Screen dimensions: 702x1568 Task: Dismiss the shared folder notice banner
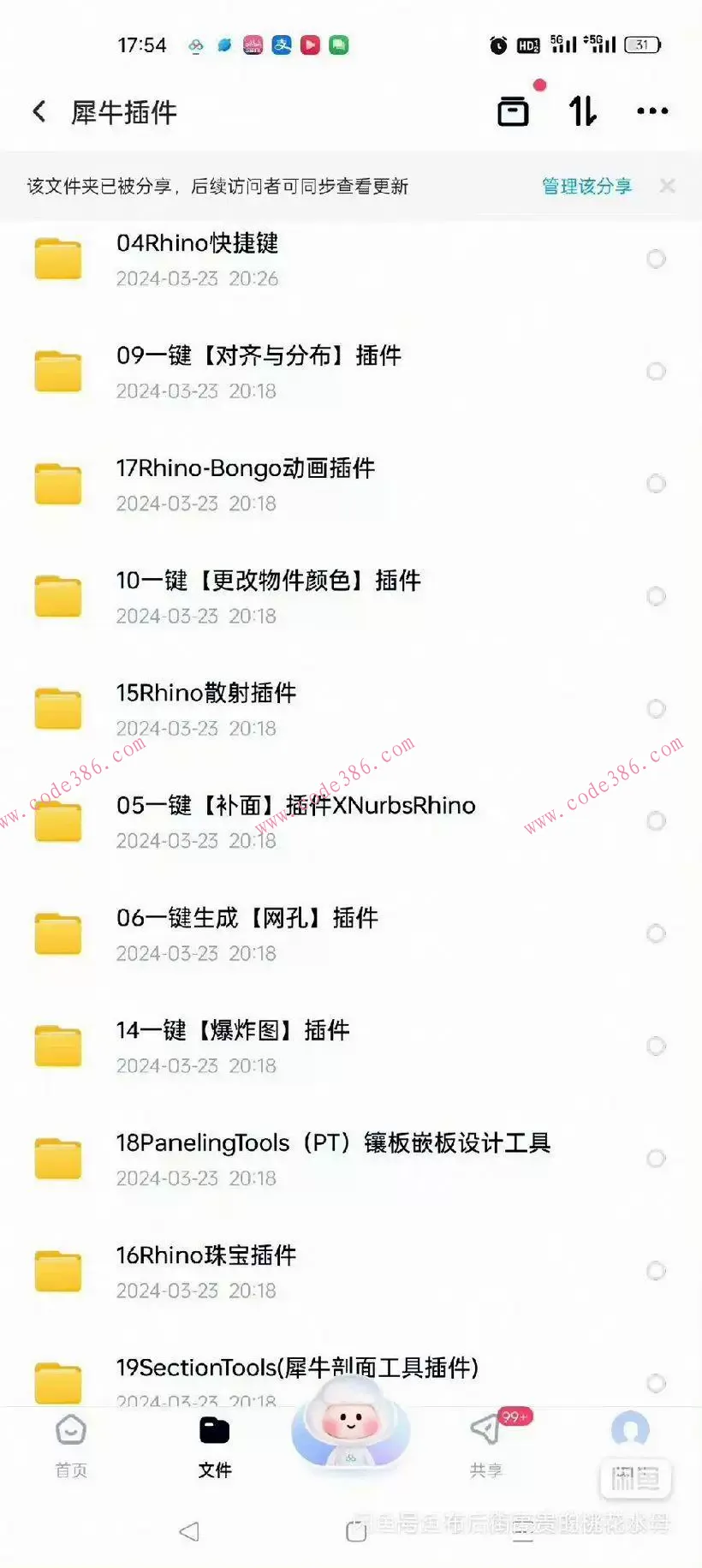(x=668, y=186)
